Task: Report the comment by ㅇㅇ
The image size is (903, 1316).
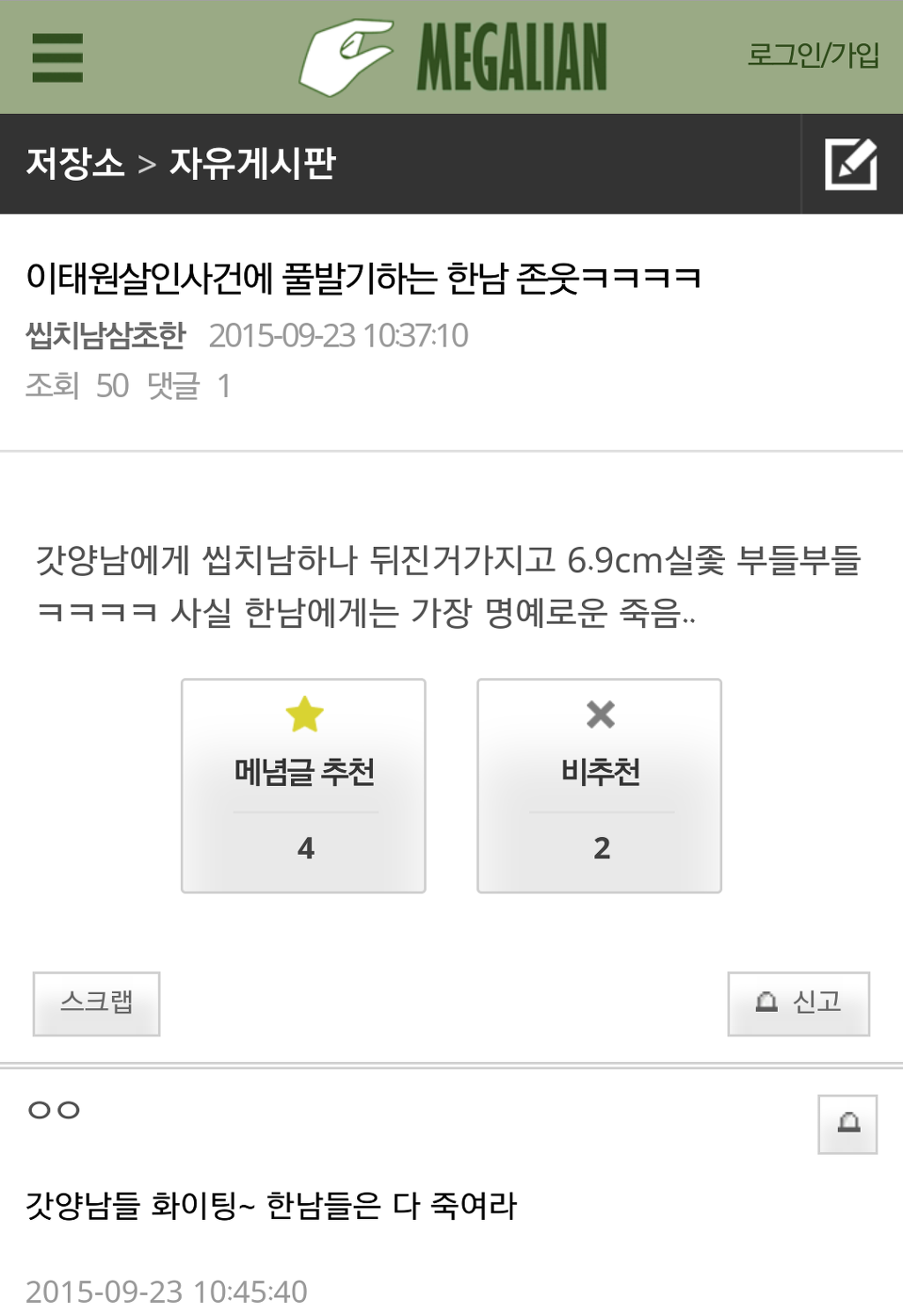Action: (x=847, y=1124)
